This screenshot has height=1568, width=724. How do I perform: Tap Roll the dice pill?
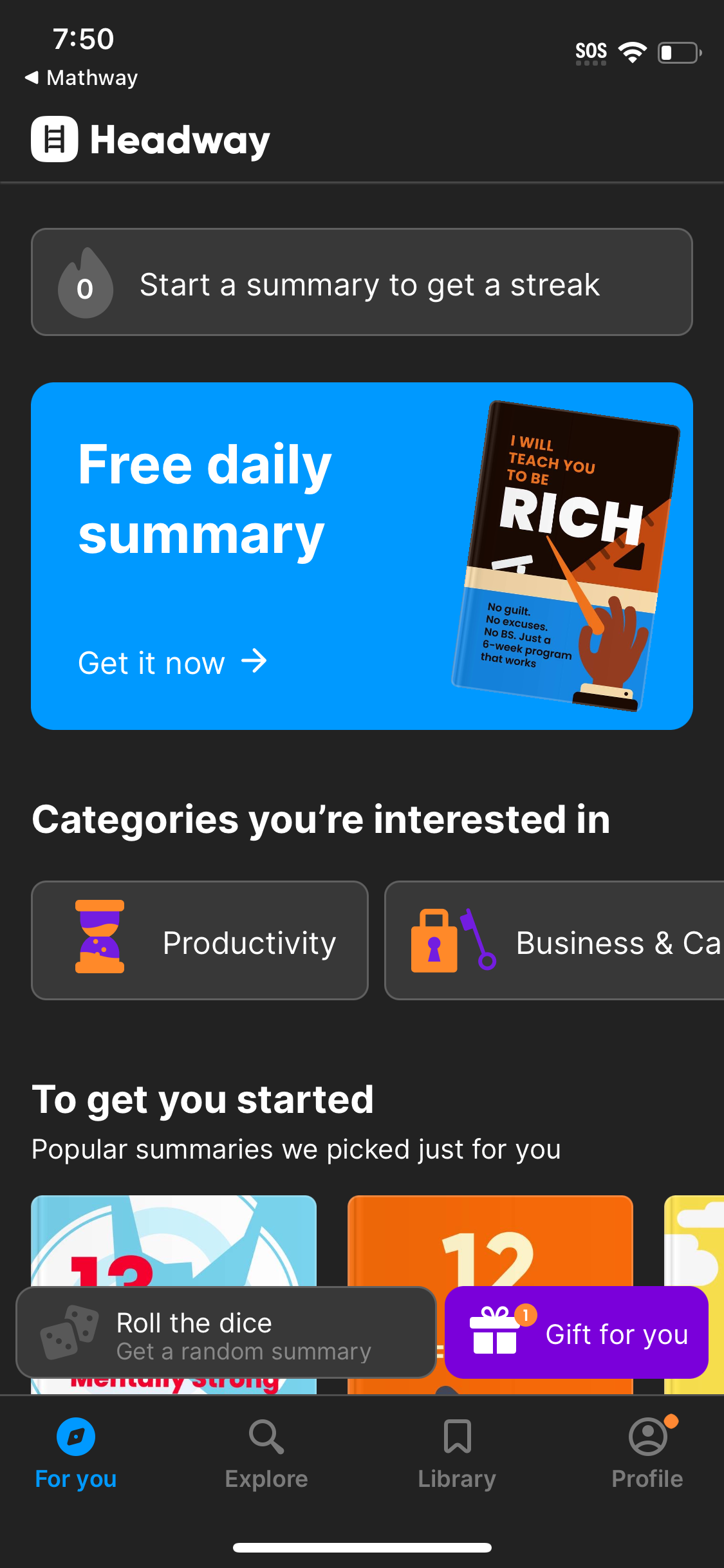[x=225, y=1333]
